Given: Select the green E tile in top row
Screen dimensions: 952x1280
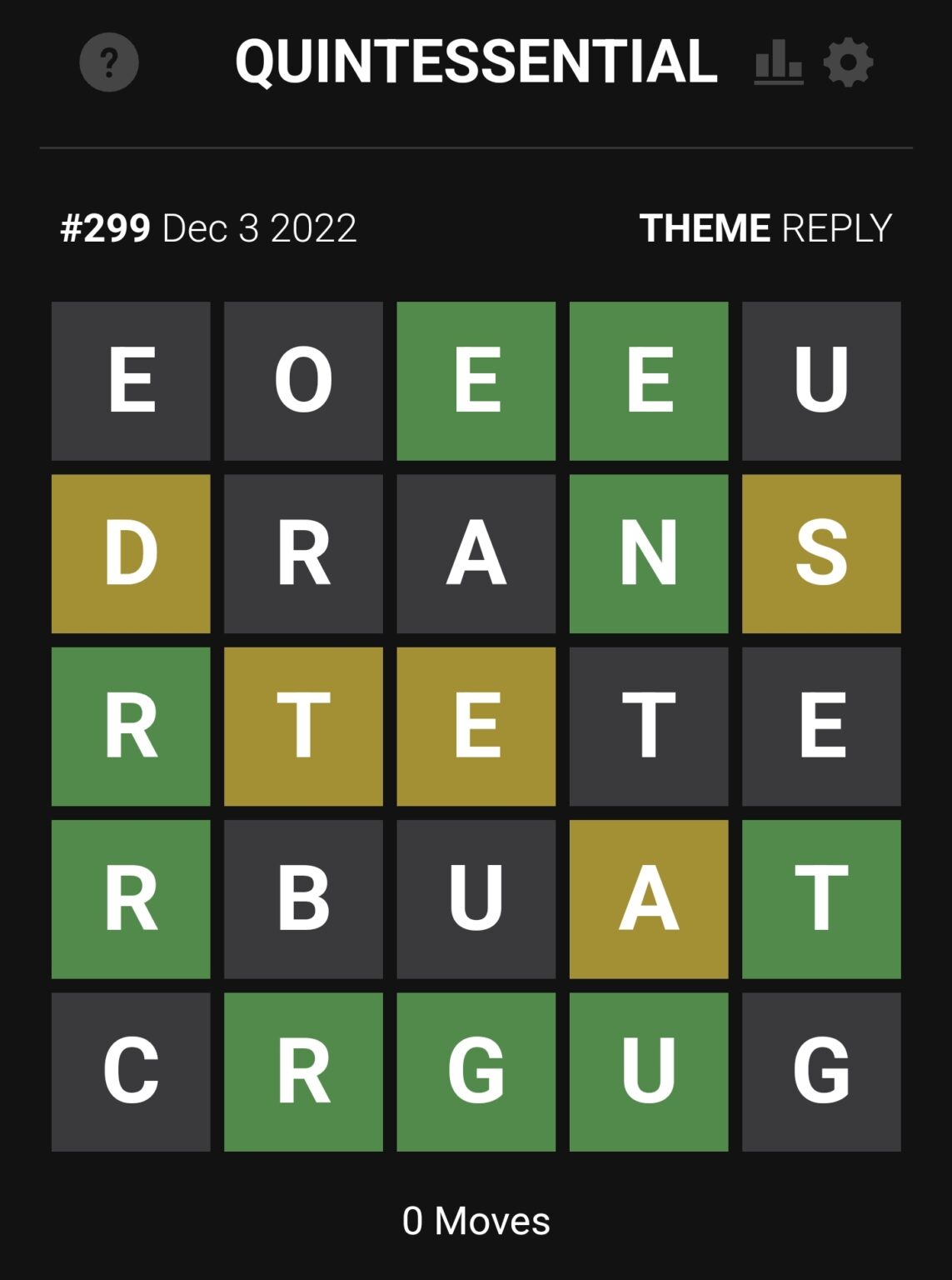Looking at the screenshot, I should [475, 379].
